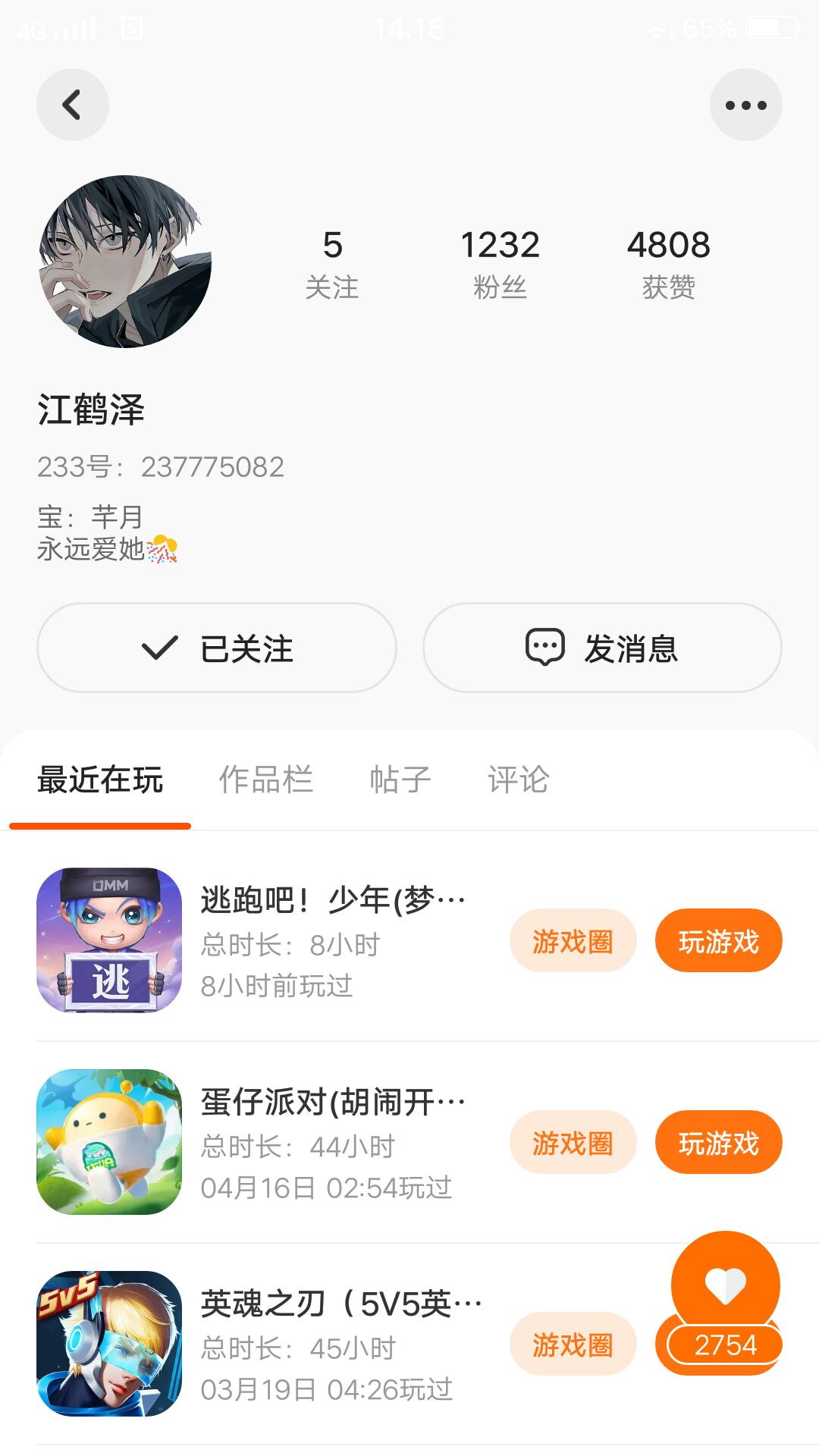
Task: Open 游戏圈 for 英魂之刃
Action: pos(573,1345)
